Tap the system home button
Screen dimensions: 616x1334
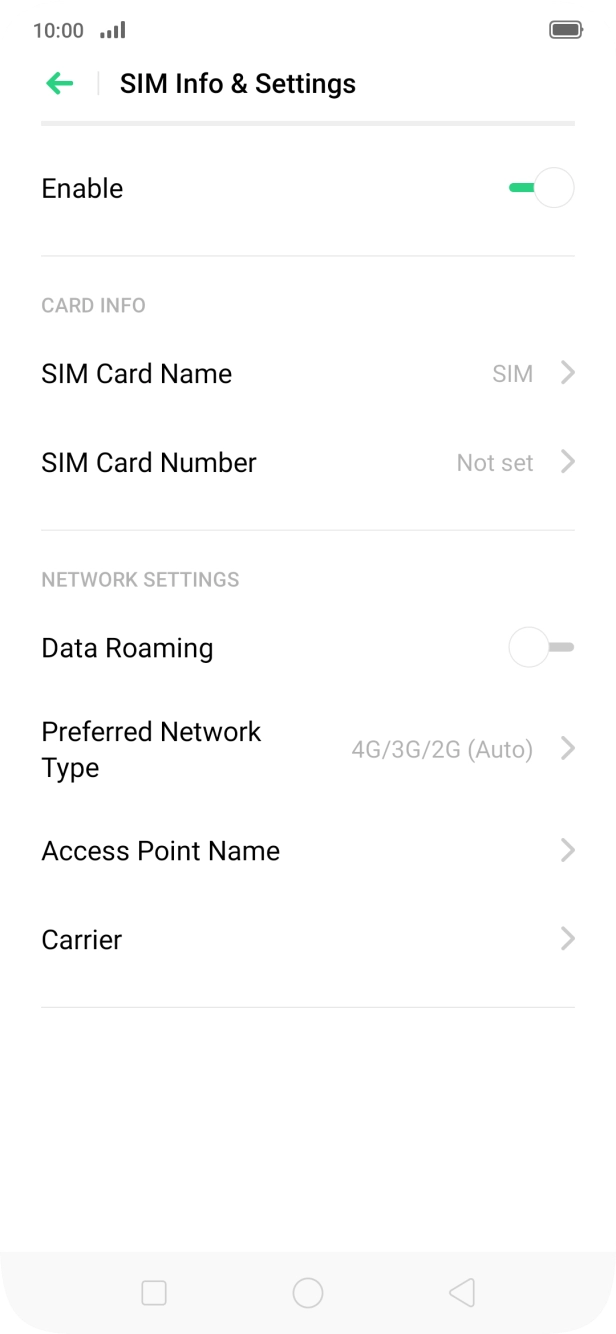(308, 1293)
